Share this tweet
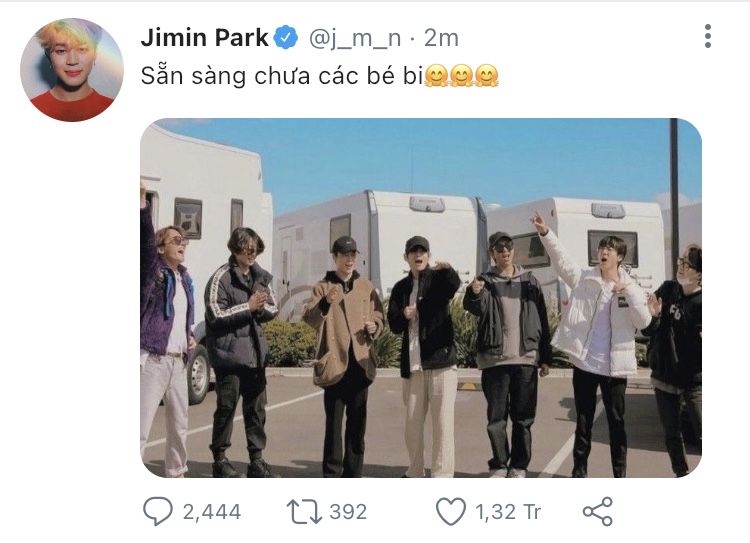The height and width of the screenshot is (543, 750). click(597, 512)
